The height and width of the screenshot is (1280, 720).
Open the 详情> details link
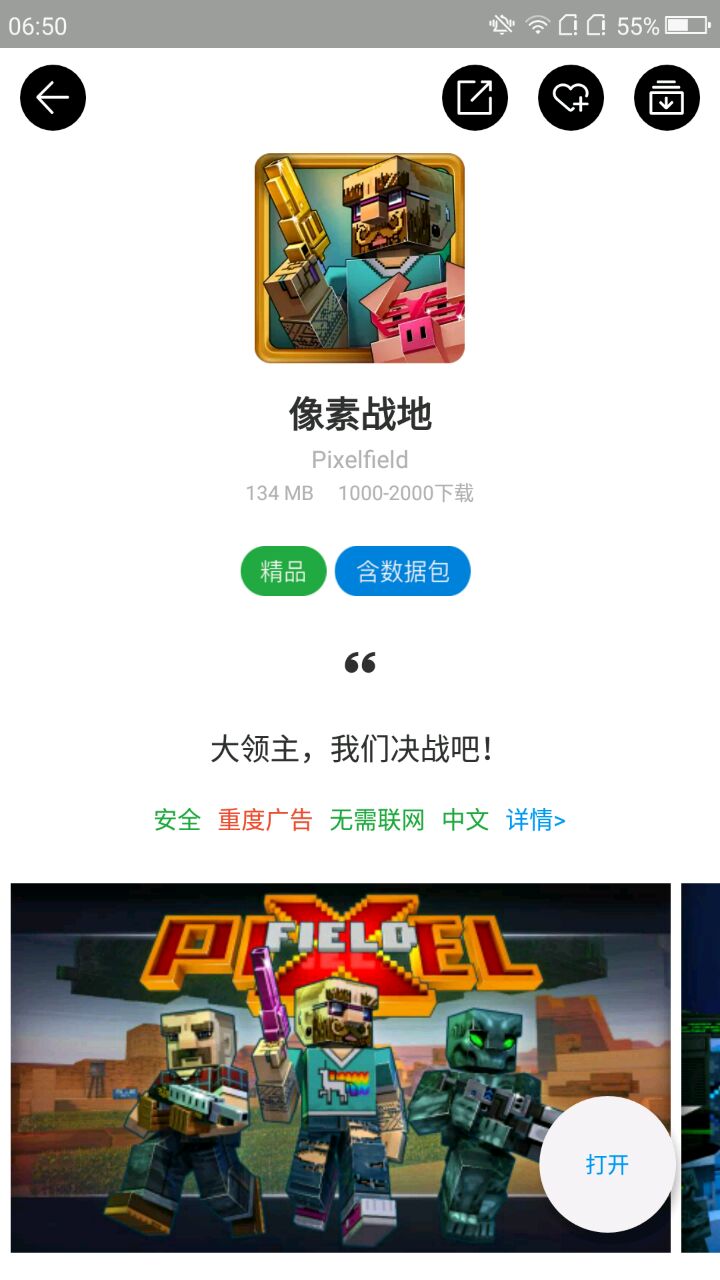(535, 820)
